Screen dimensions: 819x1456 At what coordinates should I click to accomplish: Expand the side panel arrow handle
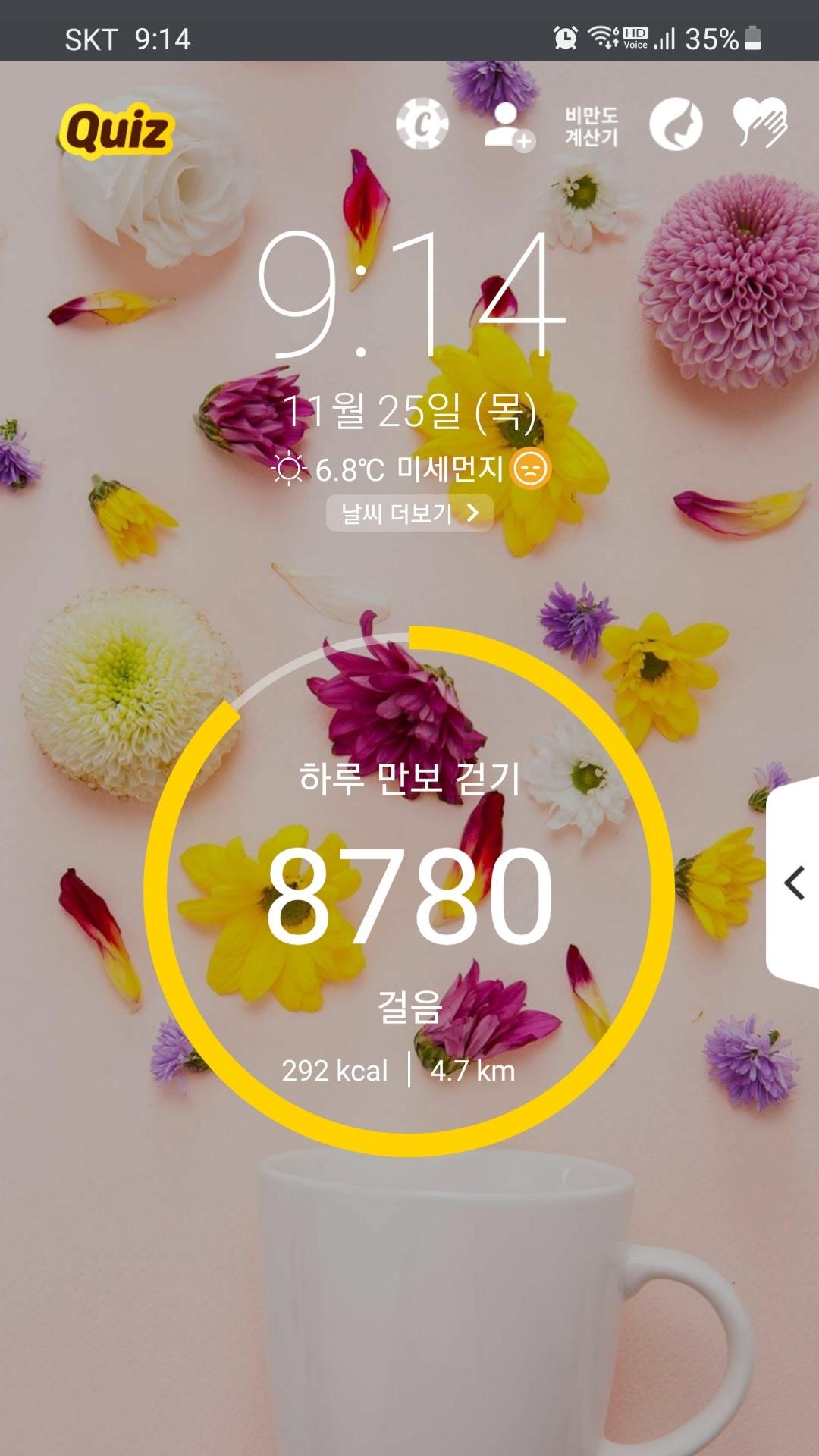[794, 883]
